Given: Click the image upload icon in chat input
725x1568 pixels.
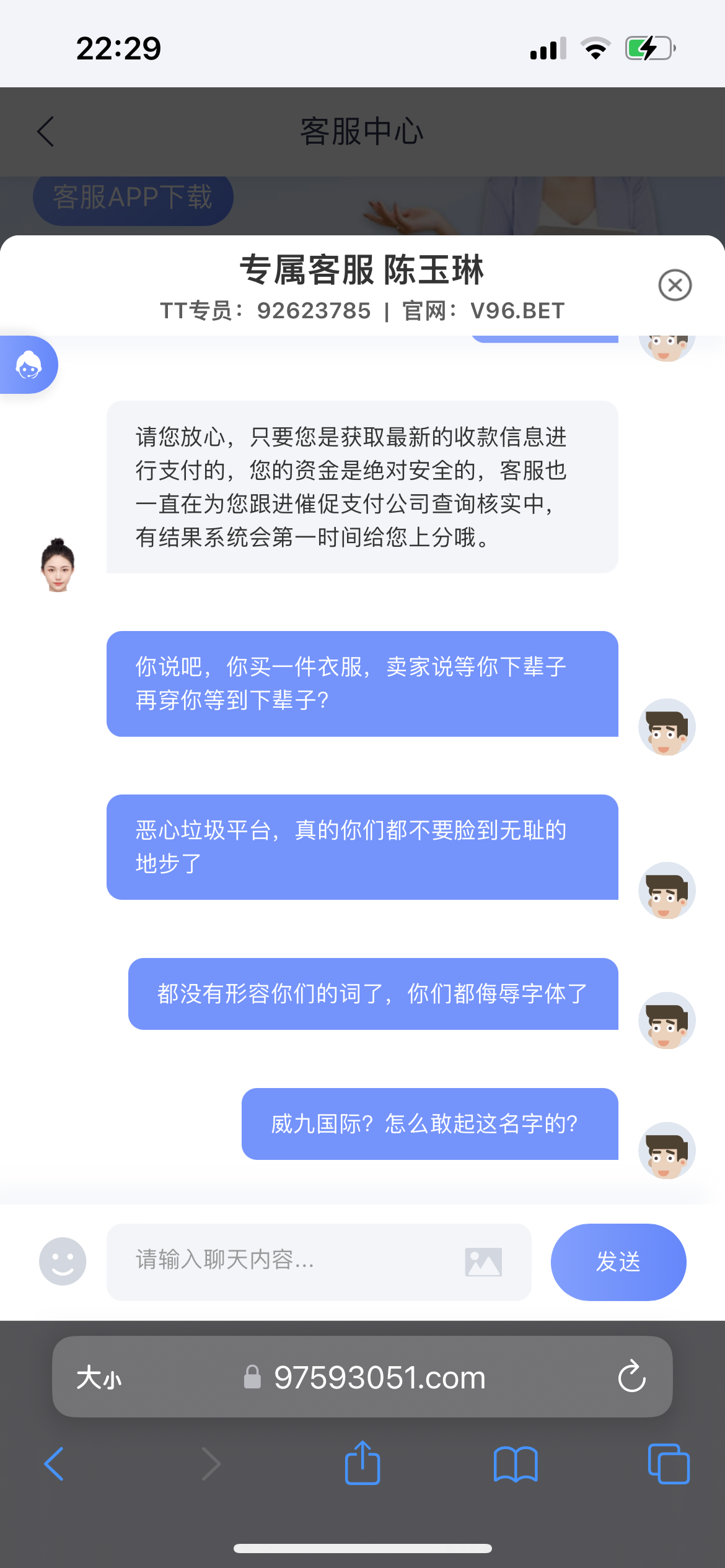Looking at the screenshot, I should (x=483, y=1261).
